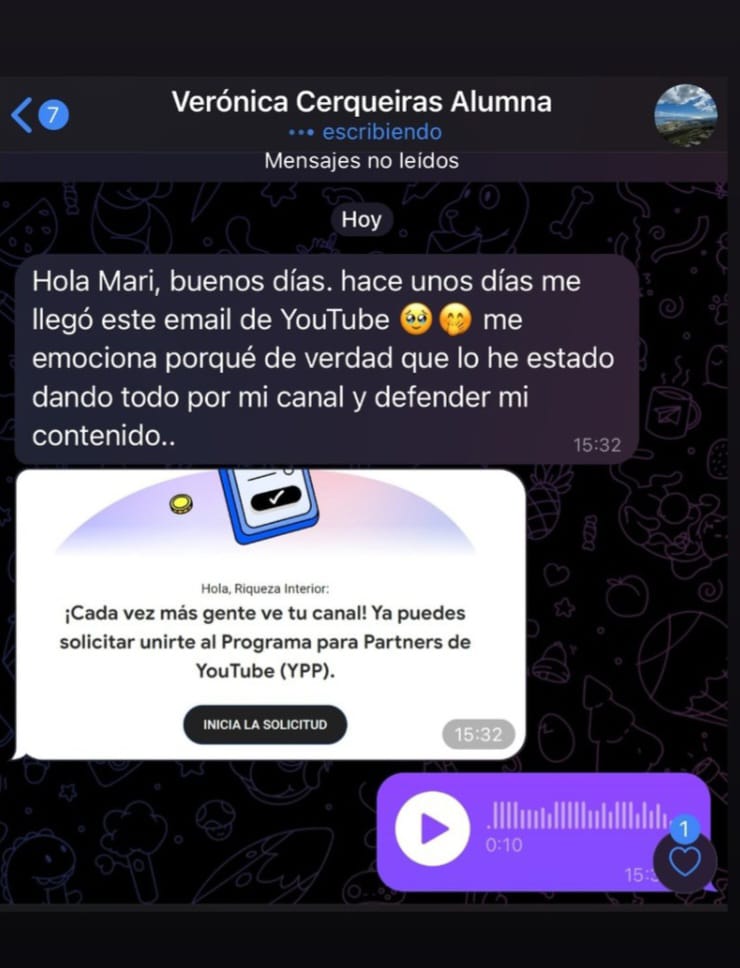Open Verónica Cerqueiras Alumna contact info header
The image size is (740, 968).
click(x=361, y=103)
